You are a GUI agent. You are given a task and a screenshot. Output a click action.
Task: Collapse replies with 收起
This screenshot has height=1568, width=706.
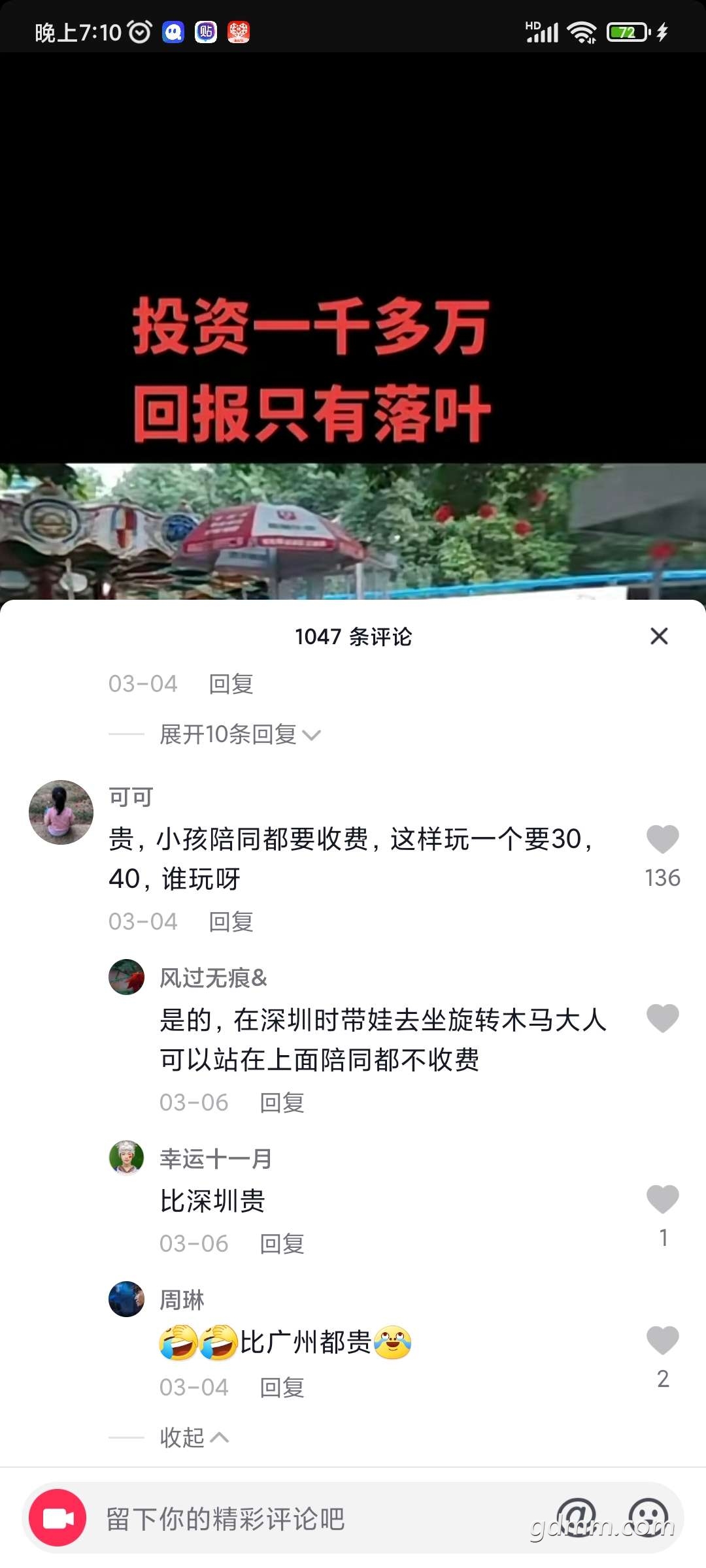(193, 1437)
